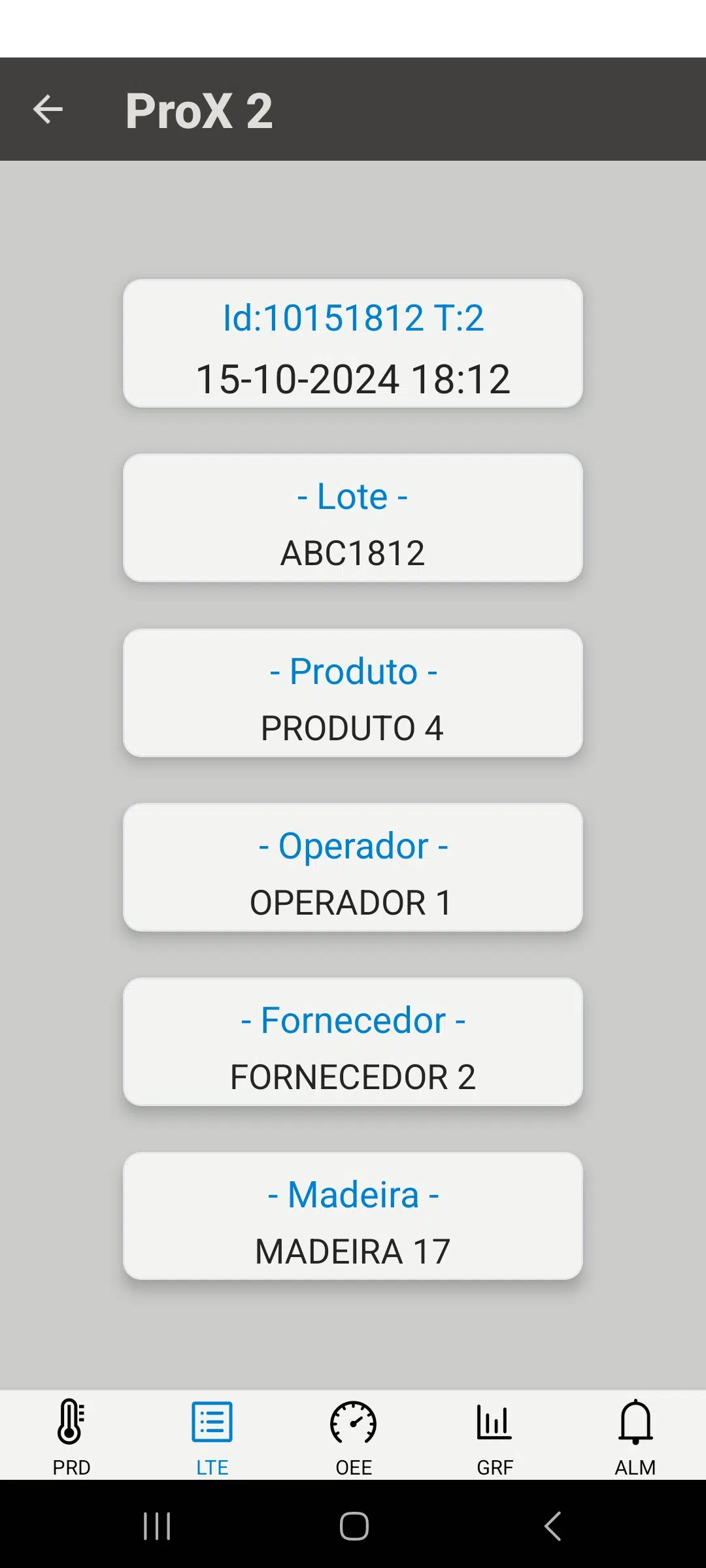Image resolution: width=706 pixels, height=1568 pixels.
Task: Open the ALM alarms tab
Action: point(635,1436)
